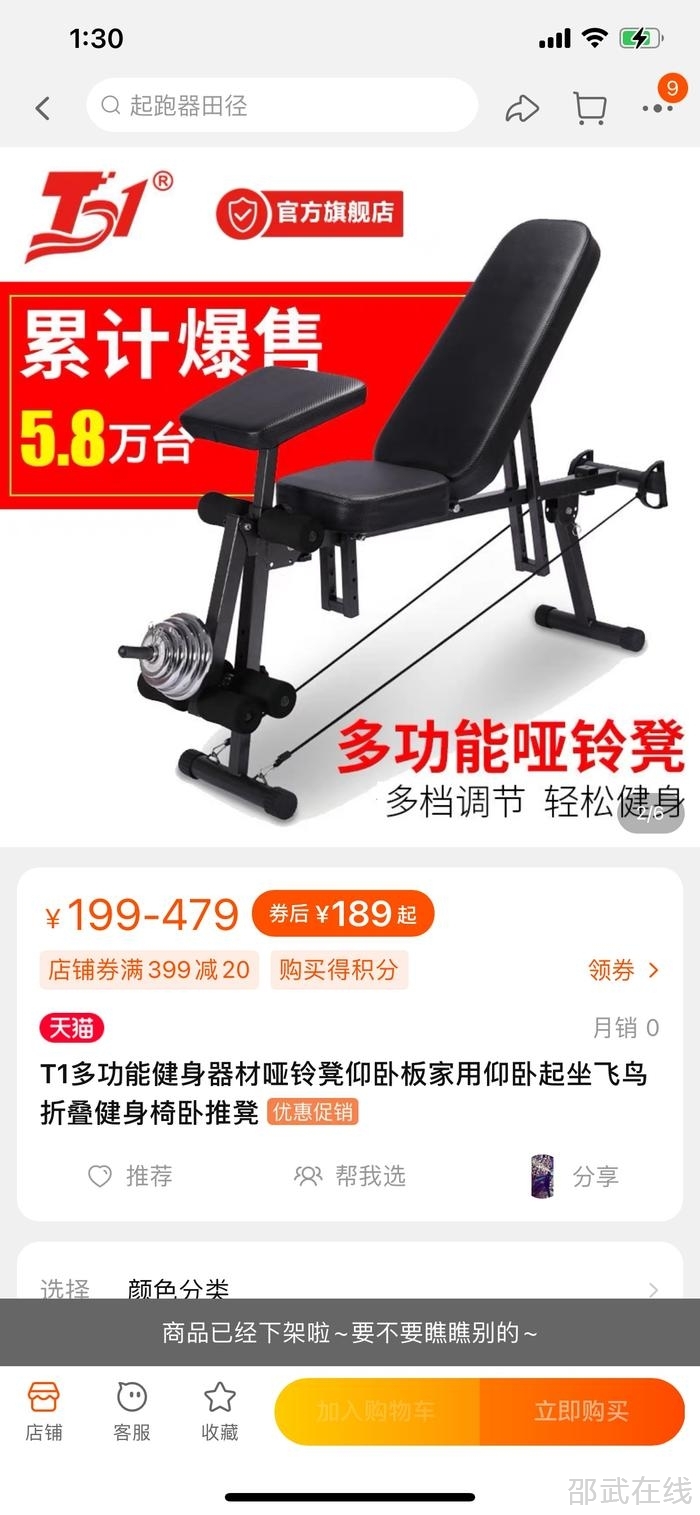Visit the seller's 店铺 page

[x=44, y=1411]
